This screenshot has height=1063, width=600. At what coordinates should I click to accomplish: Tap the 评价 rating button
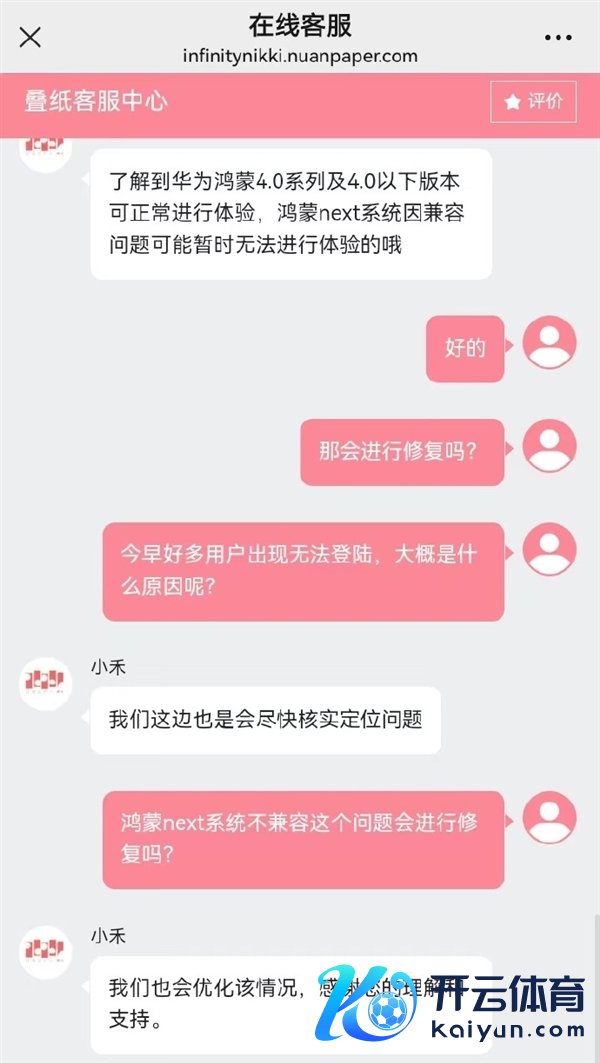click(533, 101)
